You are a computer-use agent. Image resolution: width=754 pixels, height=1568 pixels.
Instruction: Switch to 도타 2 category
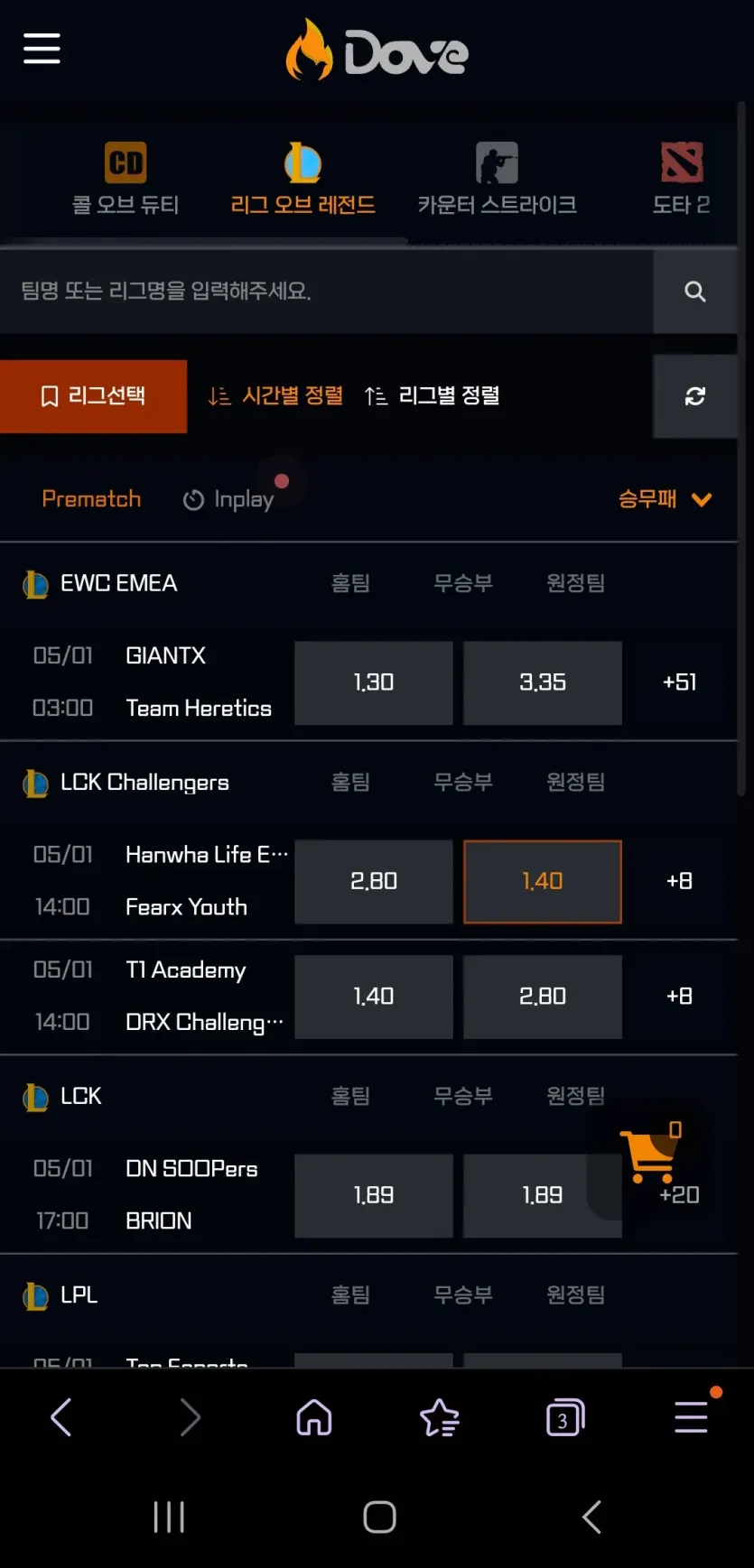tap(681, 180)
